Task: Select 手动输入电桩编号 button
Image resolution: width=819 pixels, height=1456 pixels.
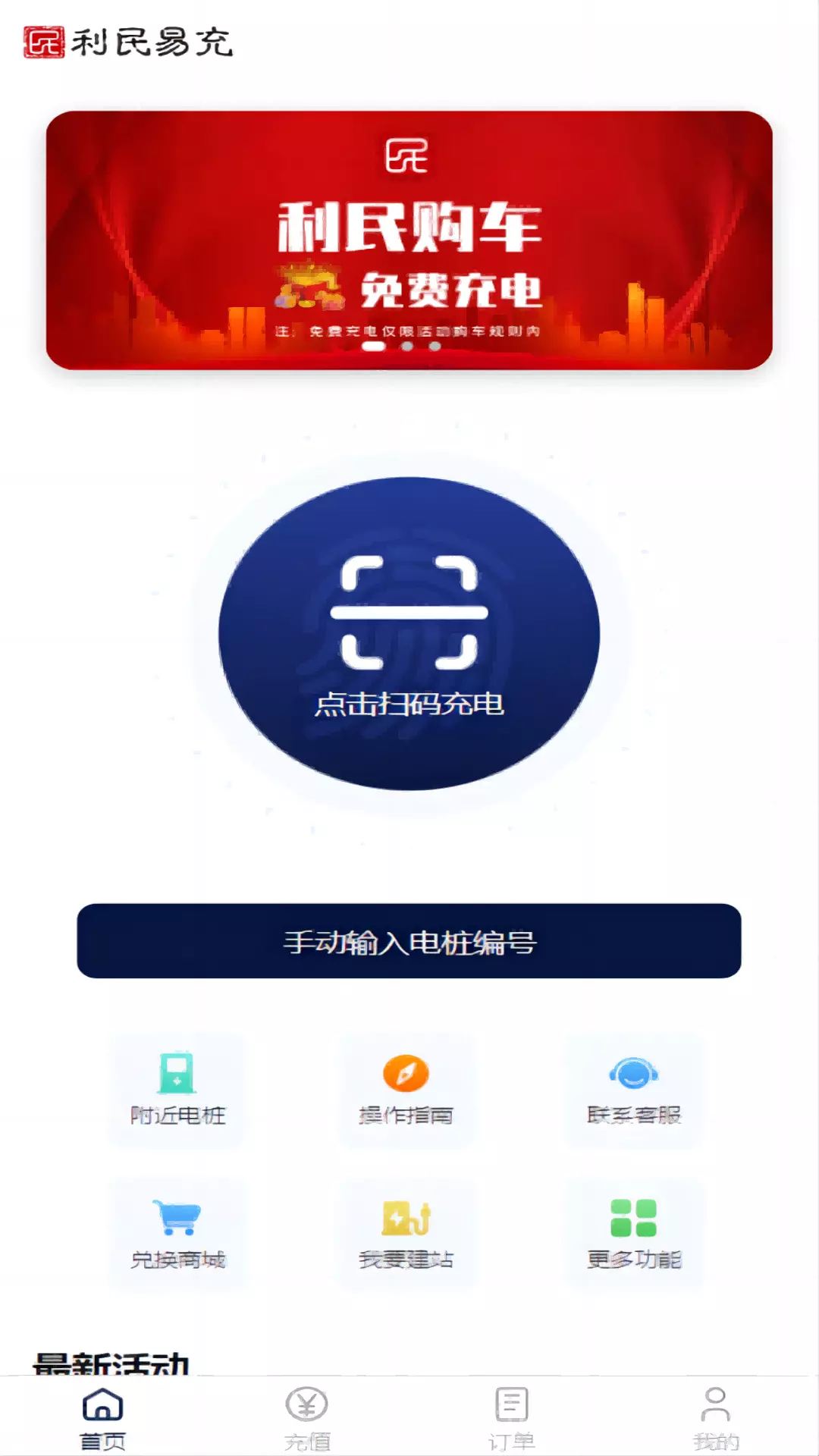Action: [409, 941]
